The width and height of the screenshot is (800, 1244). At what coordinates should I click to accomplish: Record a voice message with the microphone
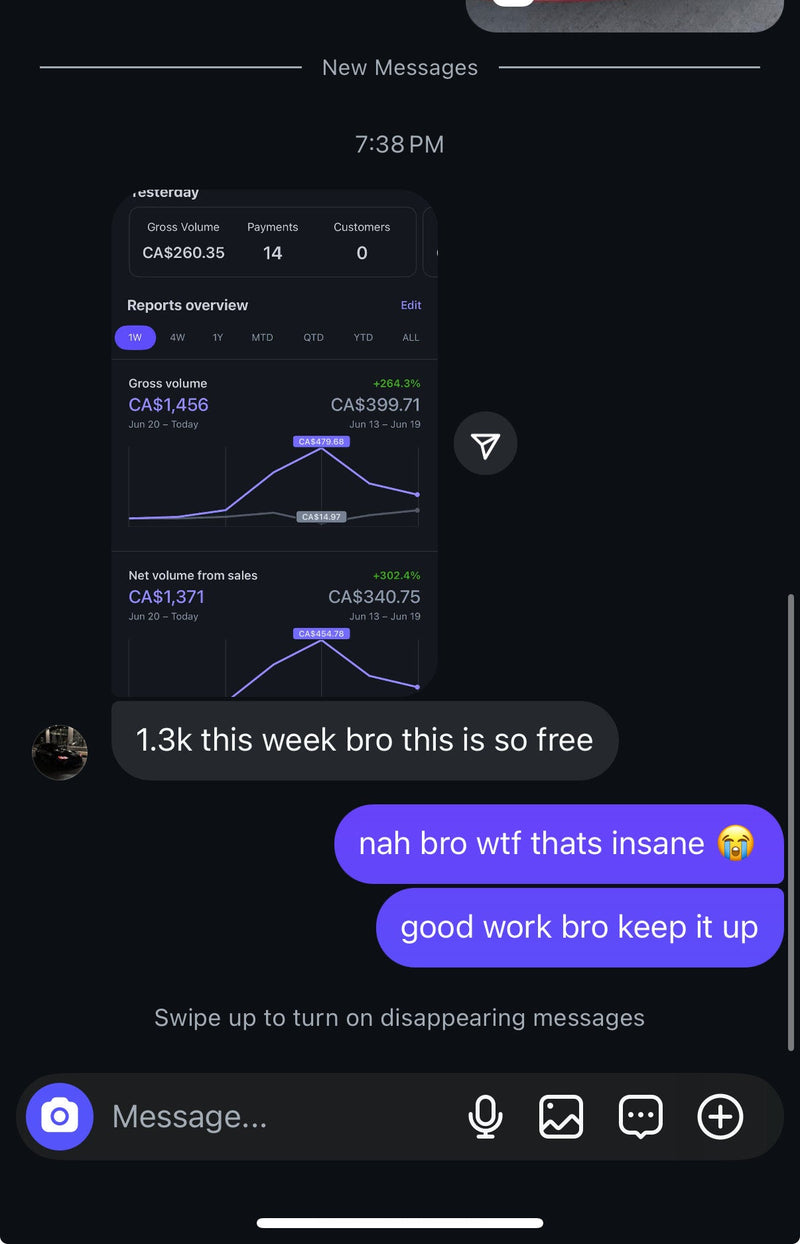tap(485, 1116)
